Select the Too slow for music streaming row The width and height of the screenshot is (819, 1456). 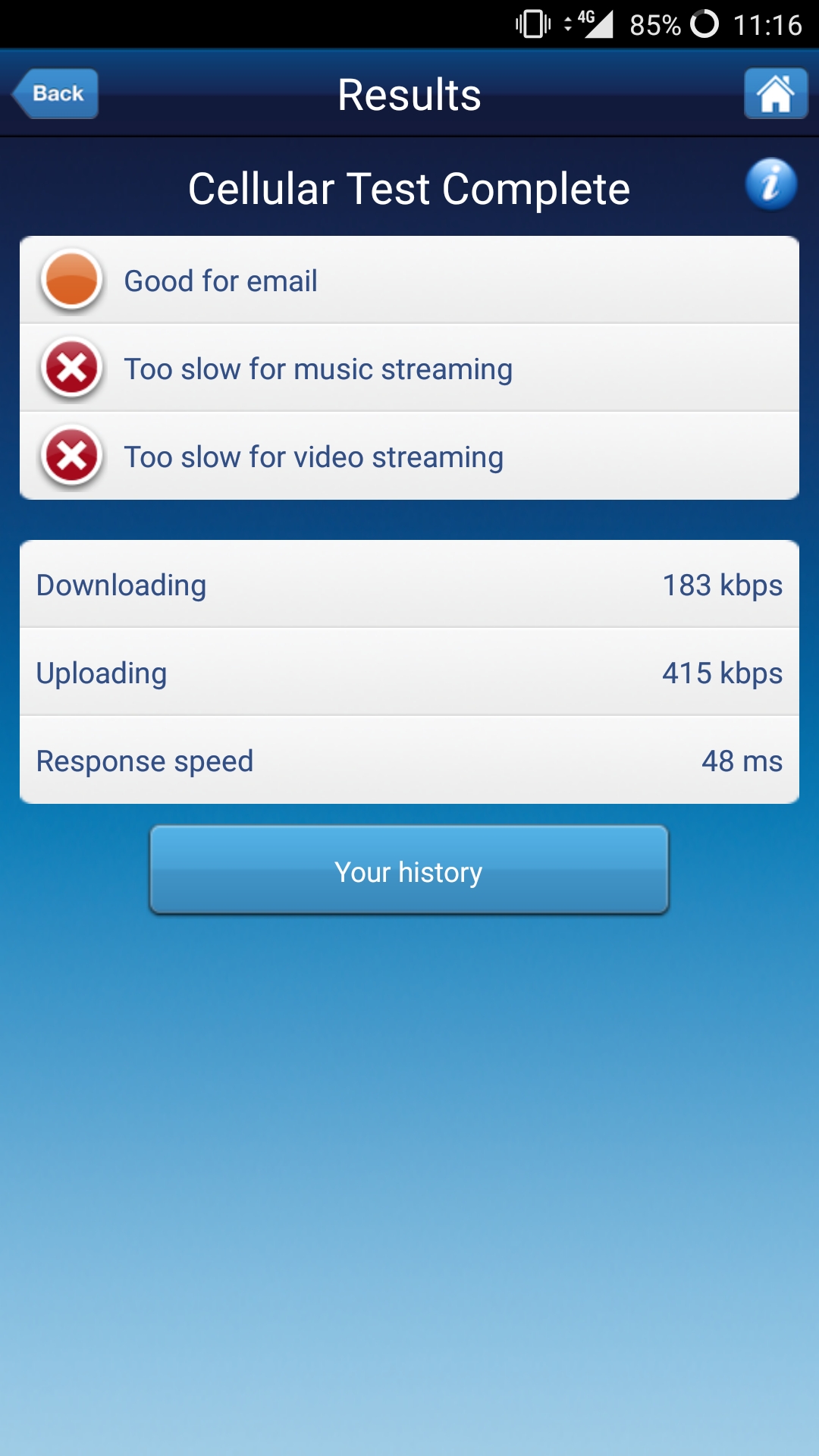pos(409,369)
